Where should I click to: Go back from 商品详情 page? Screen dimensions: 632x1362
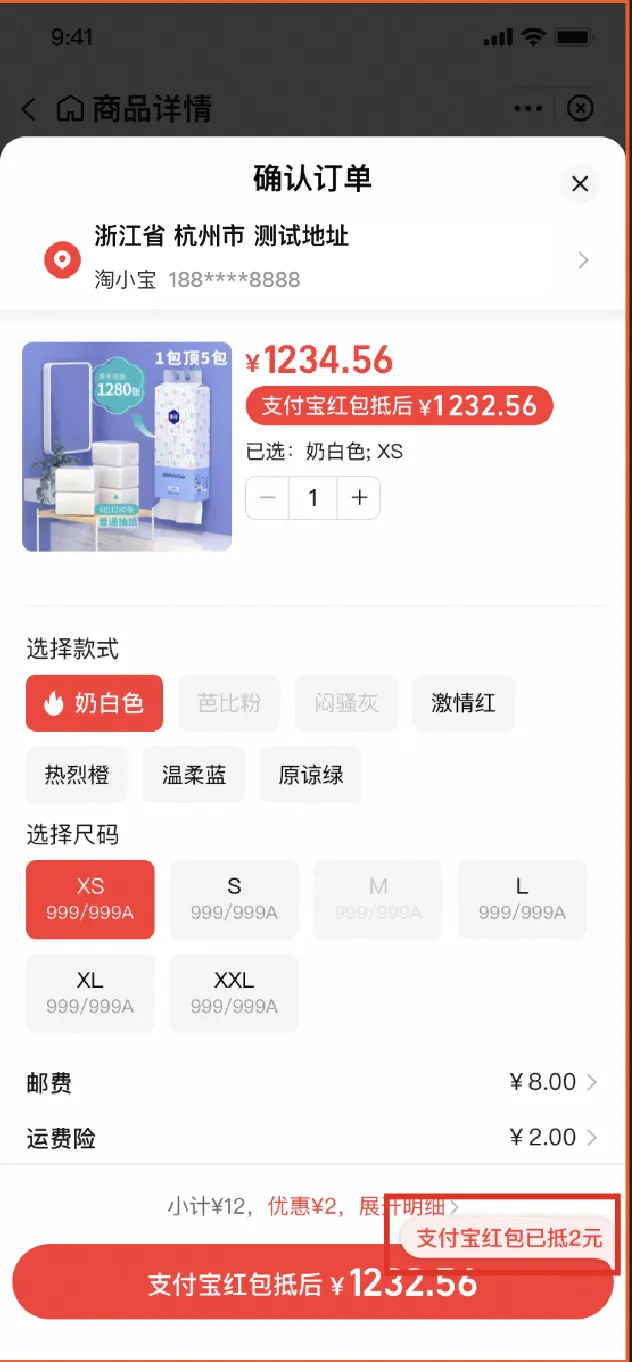coord(29,109)
